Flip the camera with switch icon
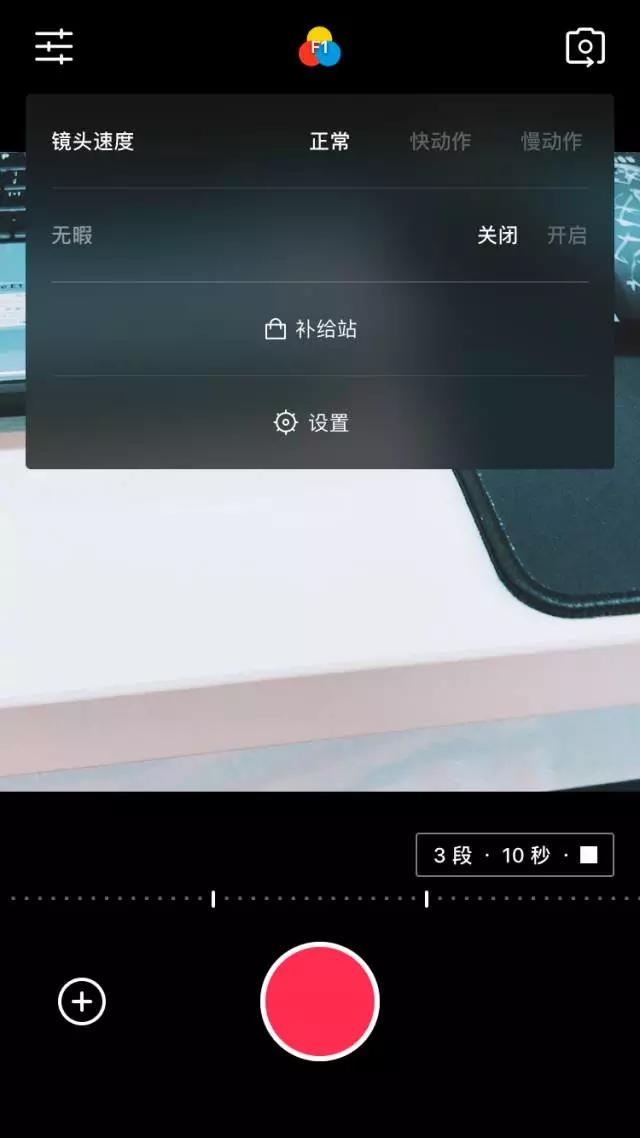Screen dimensions: 640x1138 (x=585, y=48)
